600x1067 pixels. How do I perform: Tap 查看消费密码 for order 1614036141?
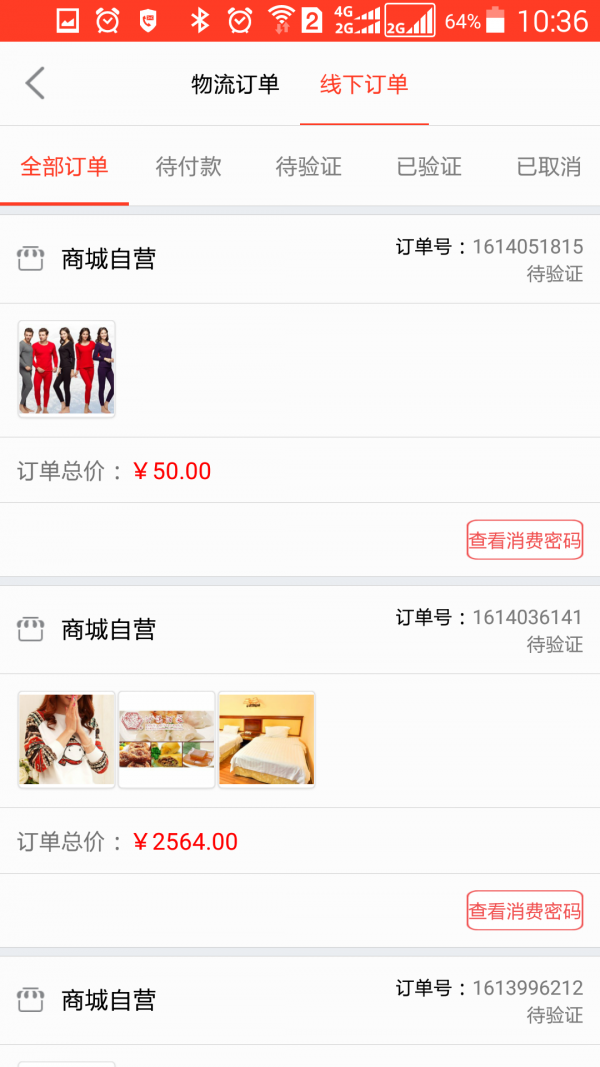pyautogui.click(x=524, y=911)
